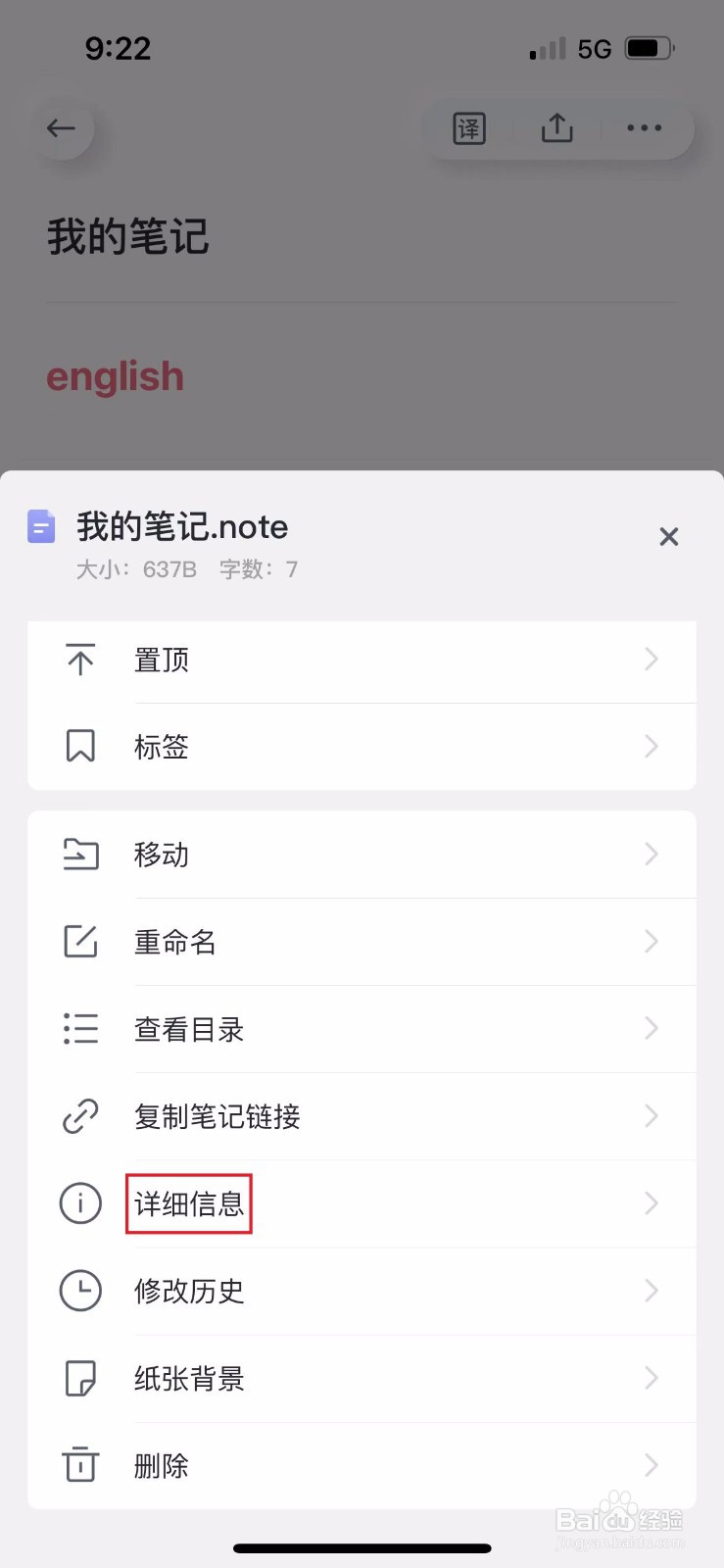This screenshot has width=724, height=1568.
Task: Select the rename pencil icon beside 重命名
Action: tap(80, 941)
